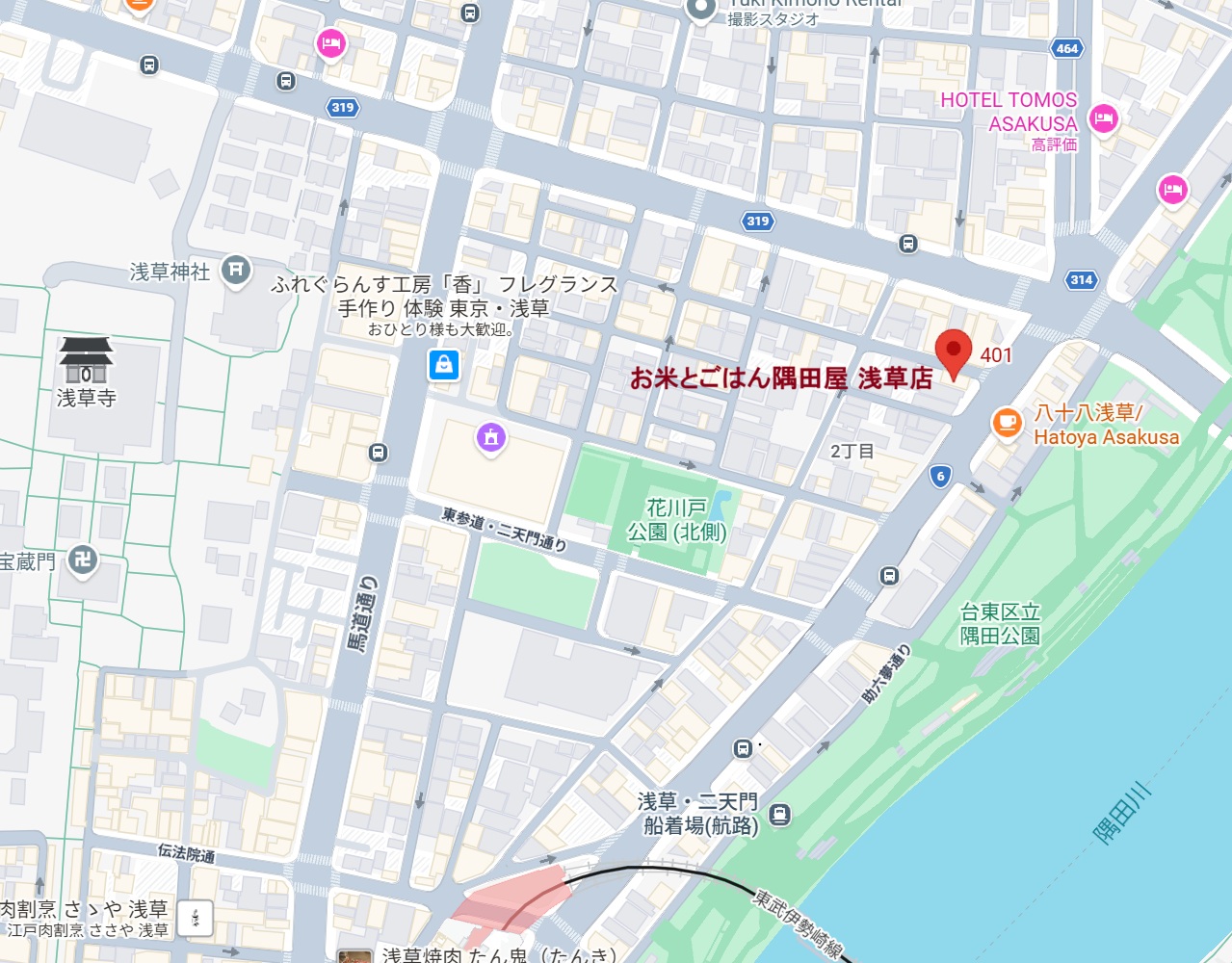Select the 宝蔵門 temple marker
Screen dimensions: 1232x963
point(83,560)
